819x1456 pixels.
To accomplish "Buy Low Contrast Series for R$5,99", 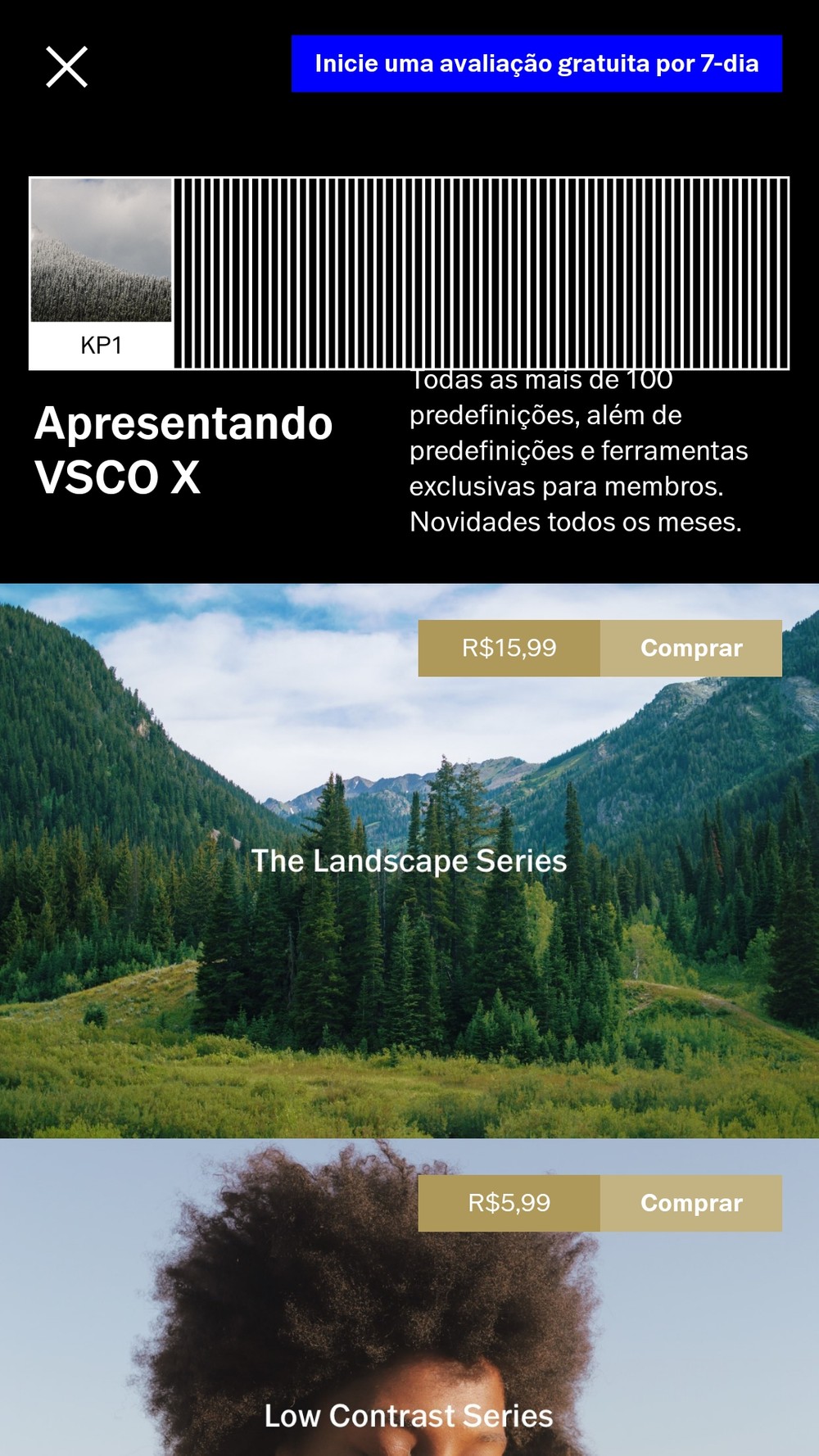I will tap(690, 1203).
